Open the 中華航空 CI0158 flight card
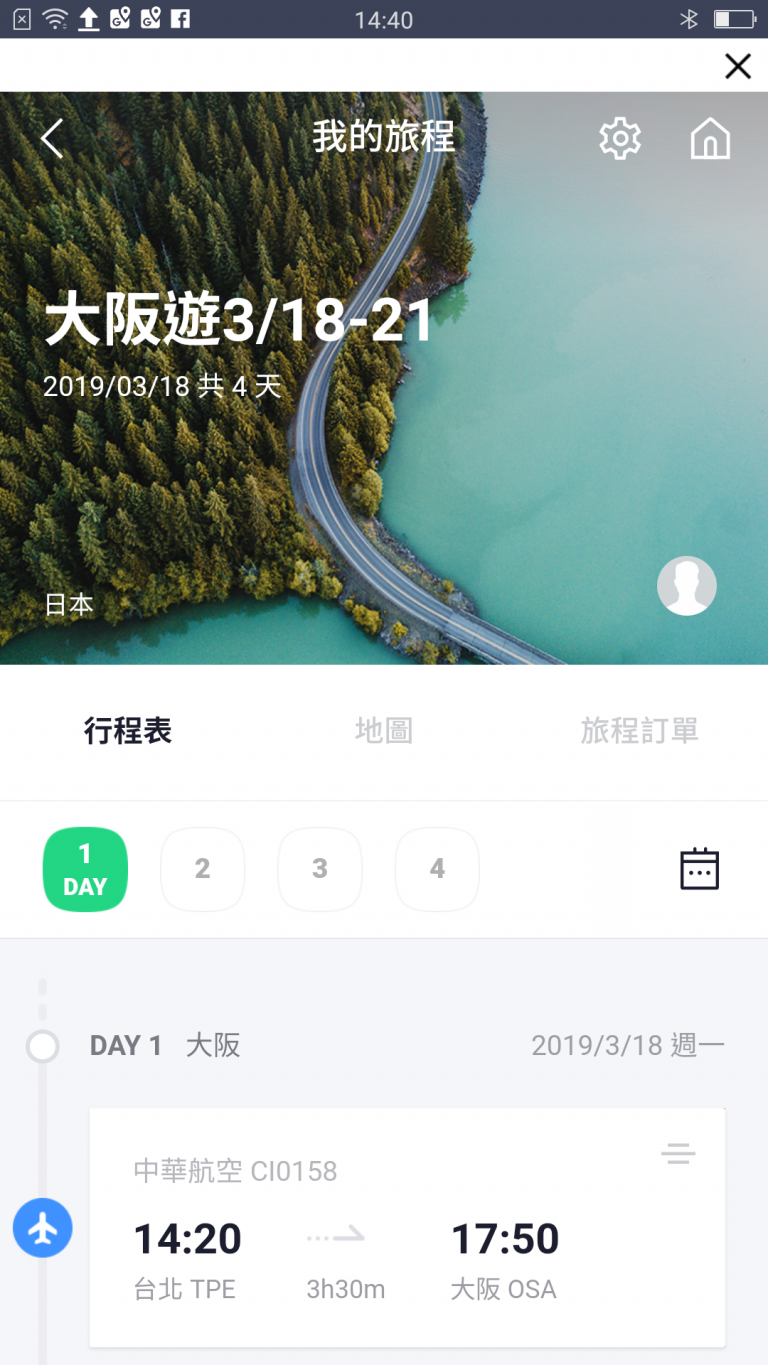The image size is (768, 1365). (407, 1227)
